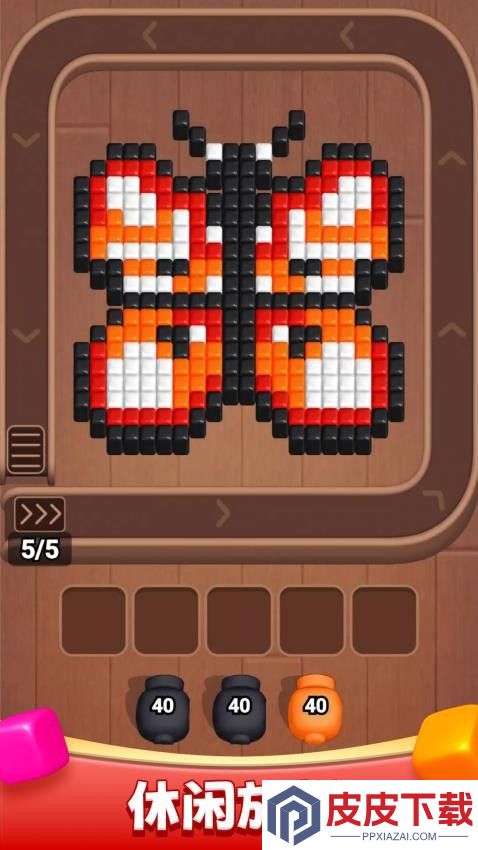This screenshot has height=850, width=478.
Task: Open the stacked-lines menu icon
Action: coord(26,450)
